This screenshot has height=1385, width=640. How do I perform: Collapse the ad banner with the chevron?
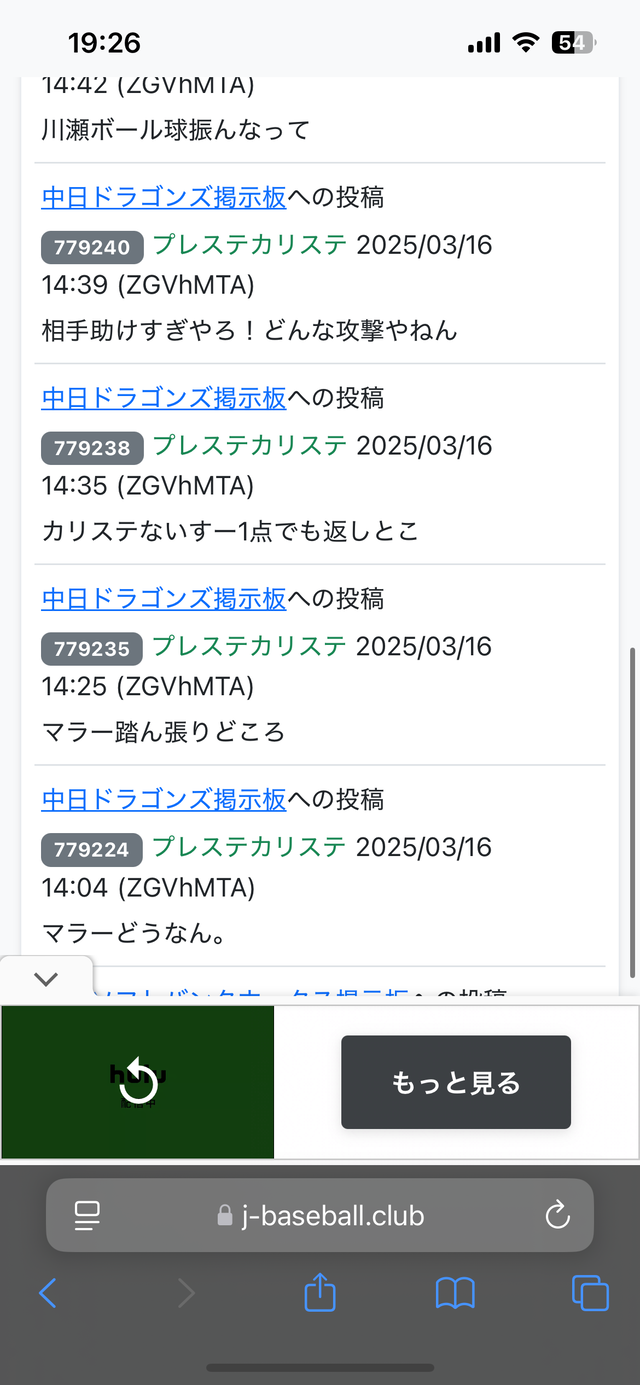coord(46,980)
